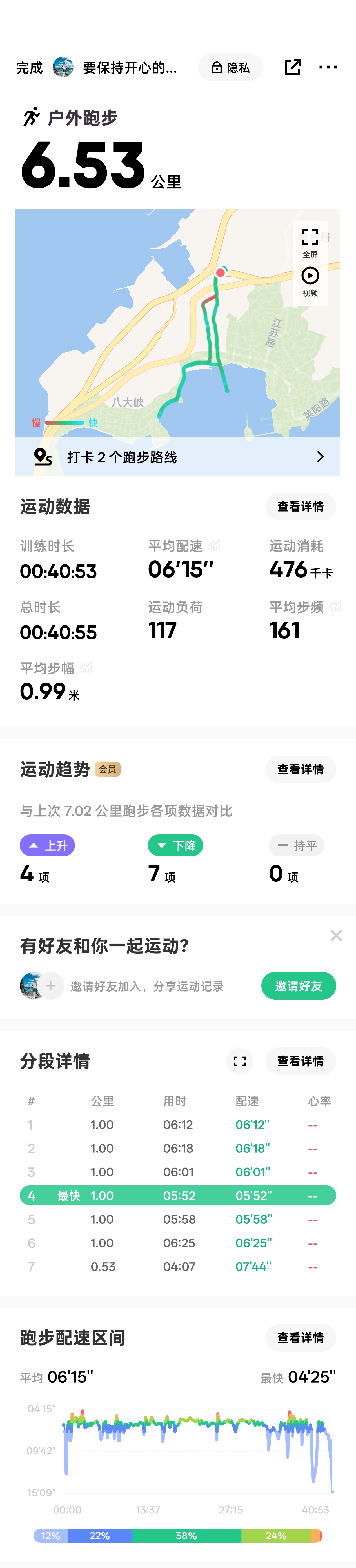
Task: Dismiss the invite friends card
Action: (336, 936)
